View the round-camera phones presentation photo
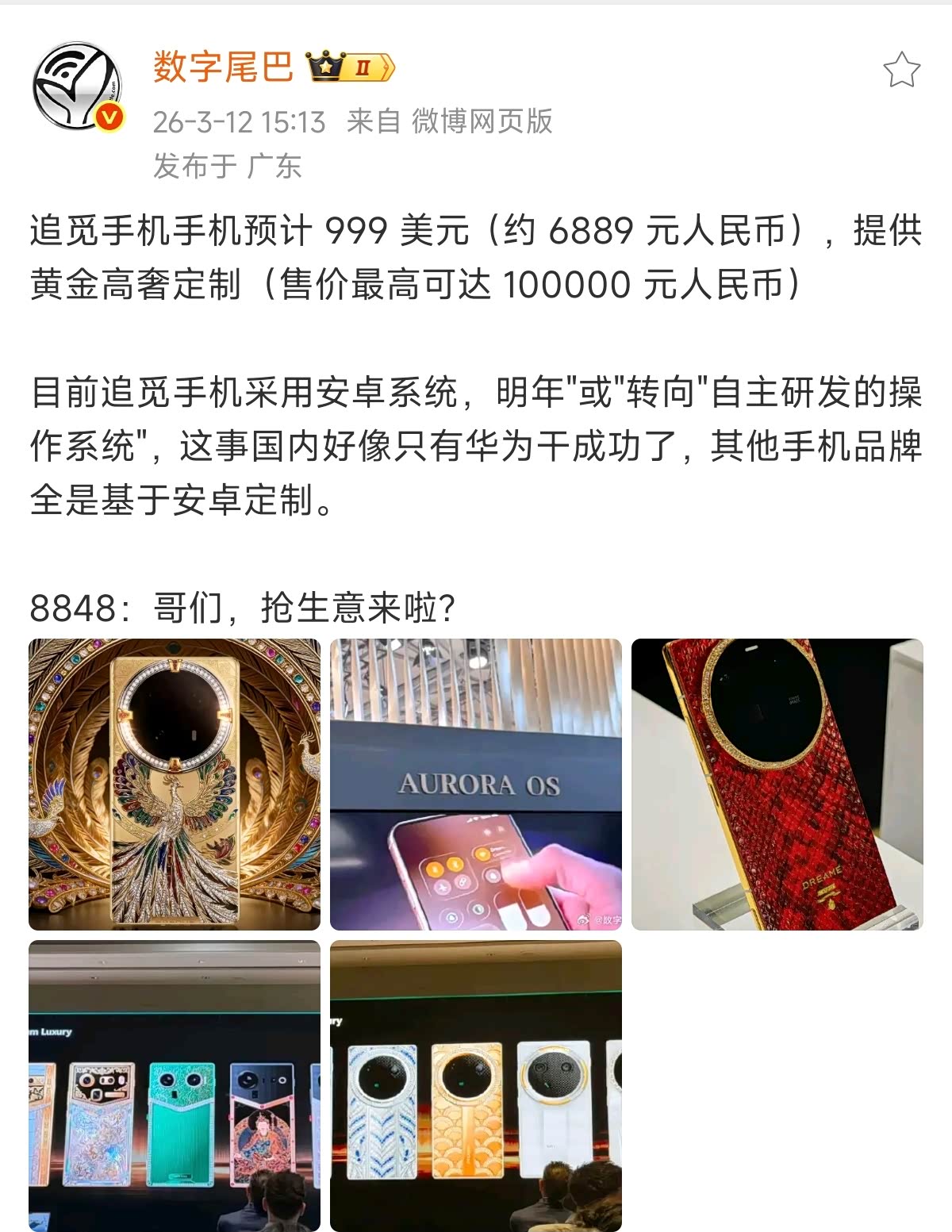This screenshot has height=1232, width=952. click(476, 1085)
